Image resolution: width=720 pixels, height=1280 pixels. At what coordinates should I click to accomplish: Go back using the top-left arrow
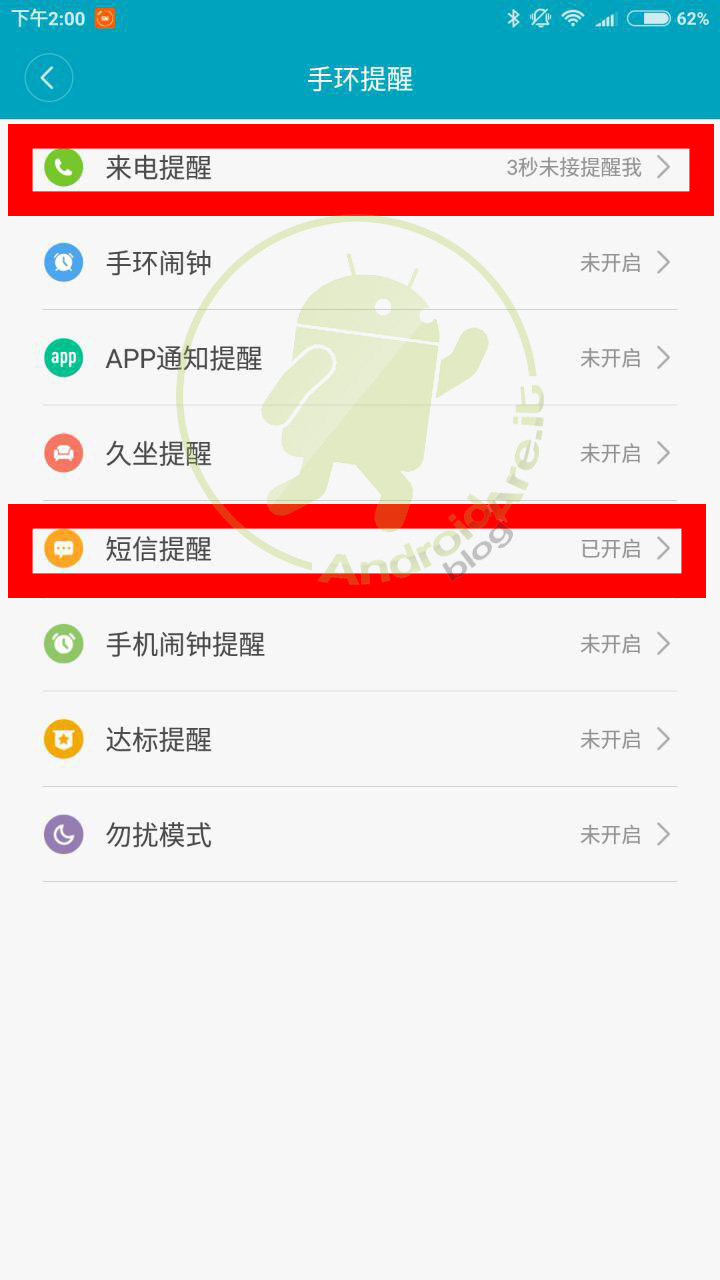(x=48, y=78)
